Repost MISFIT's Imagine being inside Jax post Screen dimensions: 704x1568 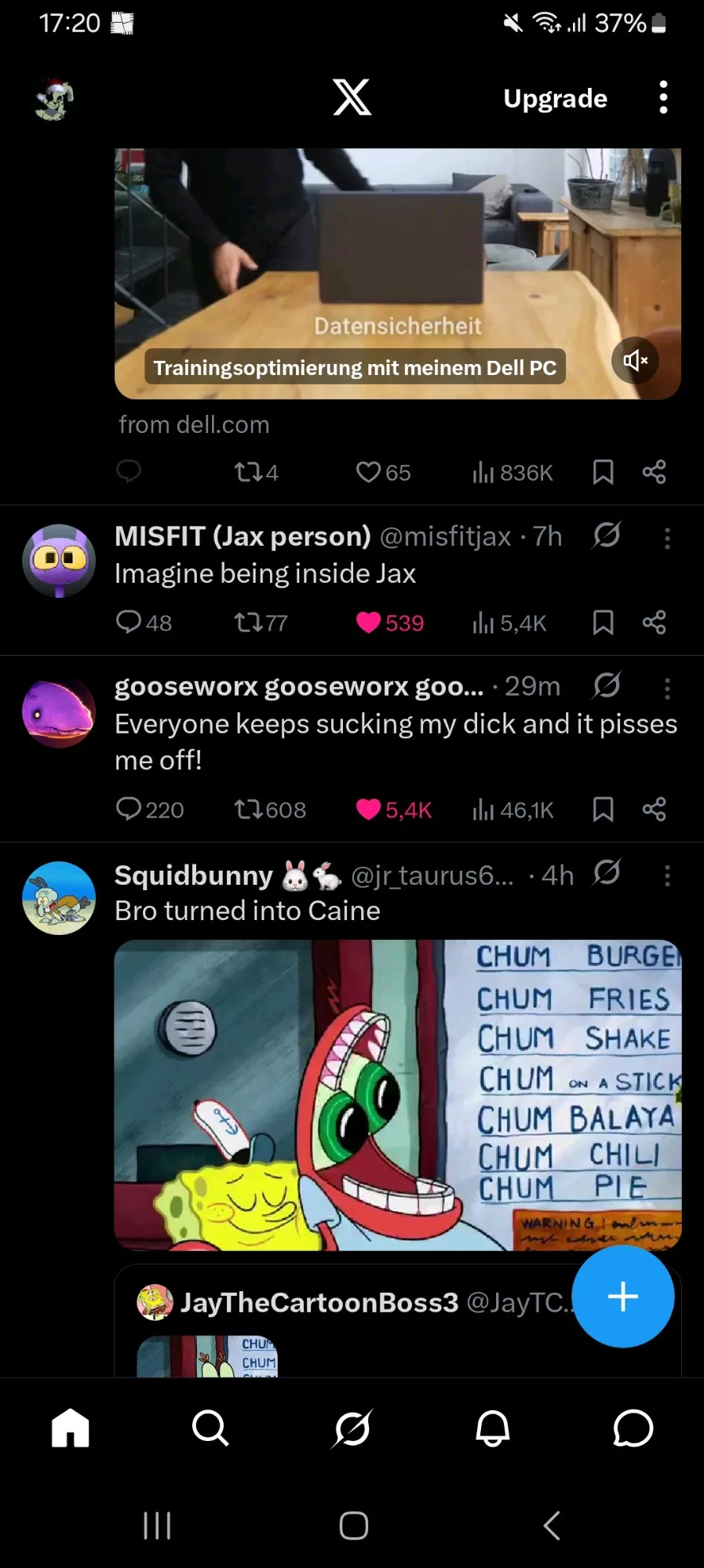point(248,623)
